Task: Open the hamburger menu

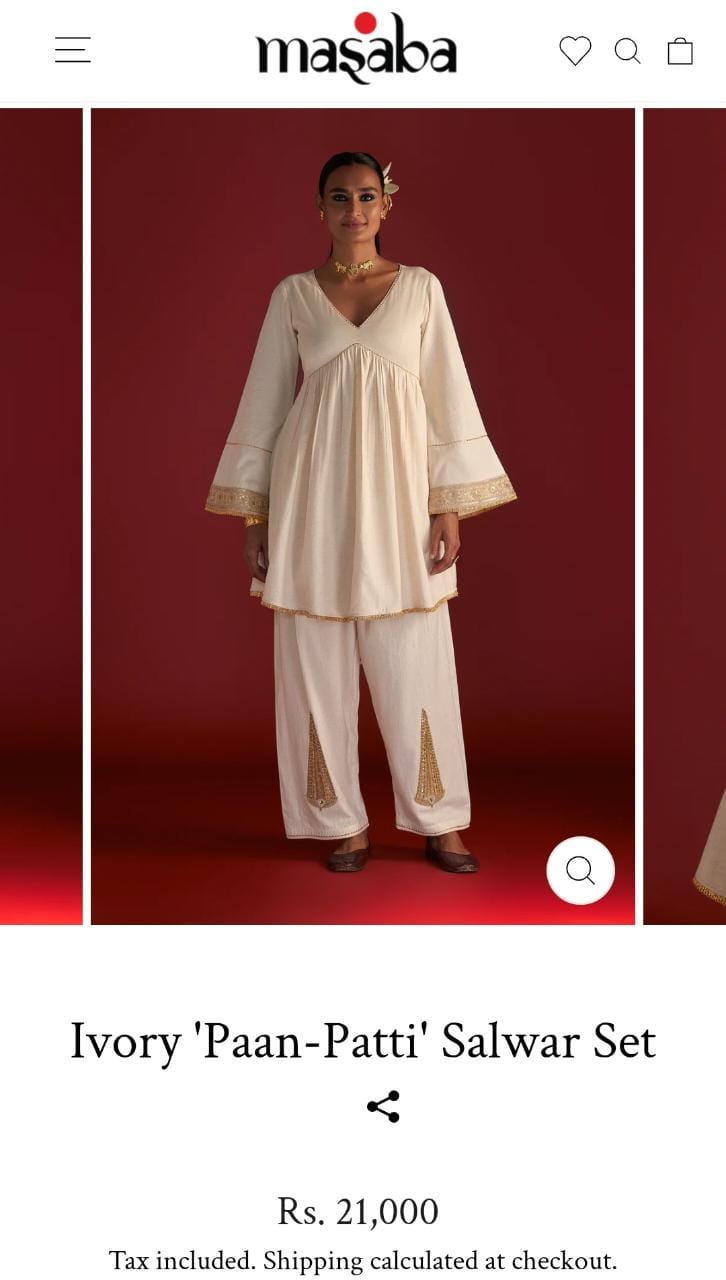Action: [x=73, y=50]
